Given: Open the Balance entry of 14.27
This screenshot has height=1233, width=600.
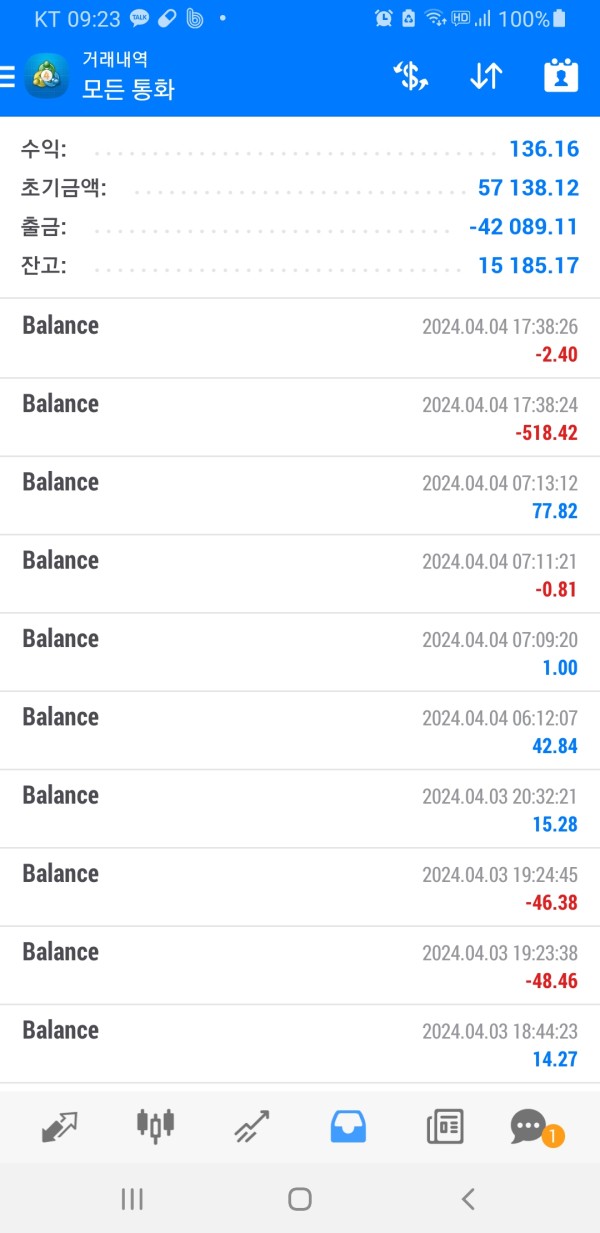Looking at the screenshot, I should (300, 1044).
